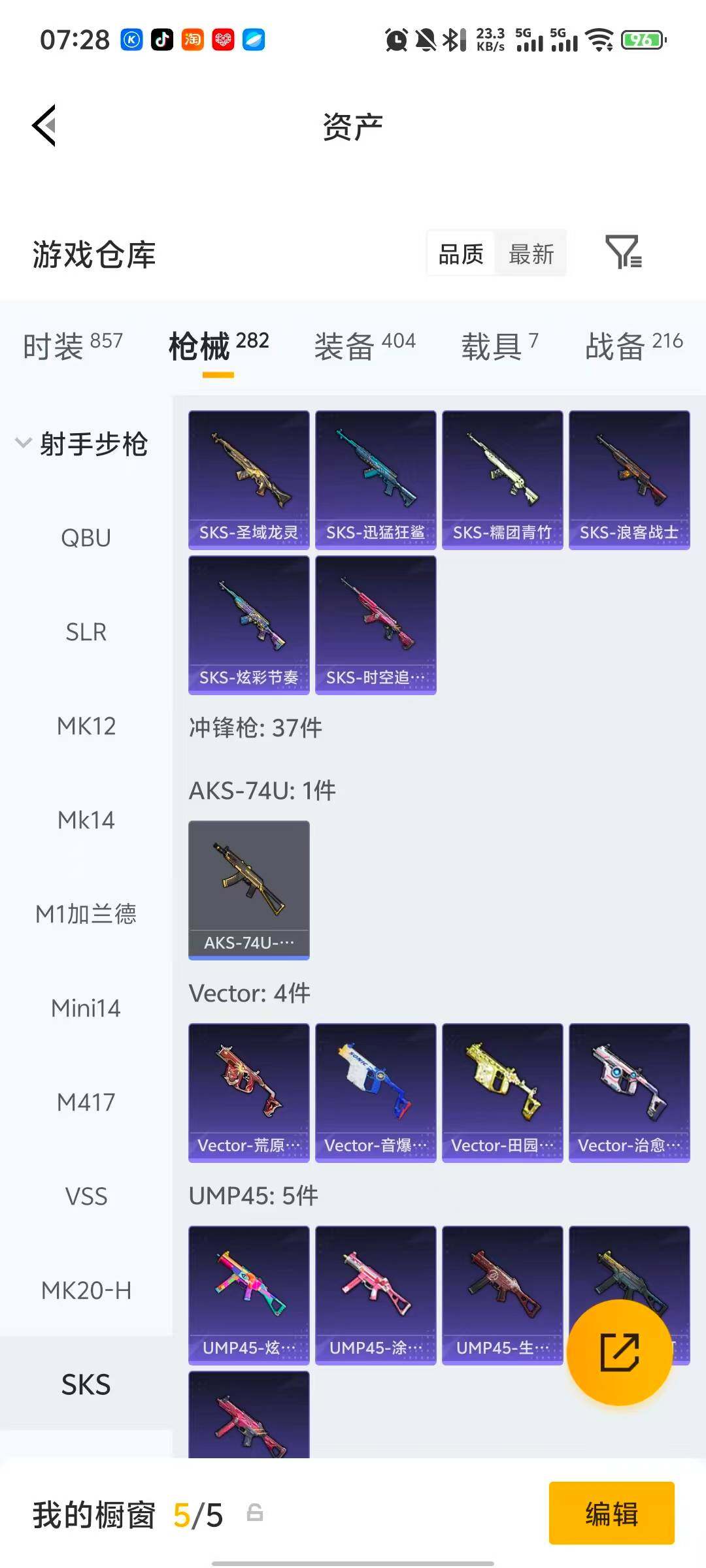Image resolution: width=706 pixels, height=1568 pixels.
Task: Tap the lock icon next to 我的橱窗
Action: [255, 1514]
